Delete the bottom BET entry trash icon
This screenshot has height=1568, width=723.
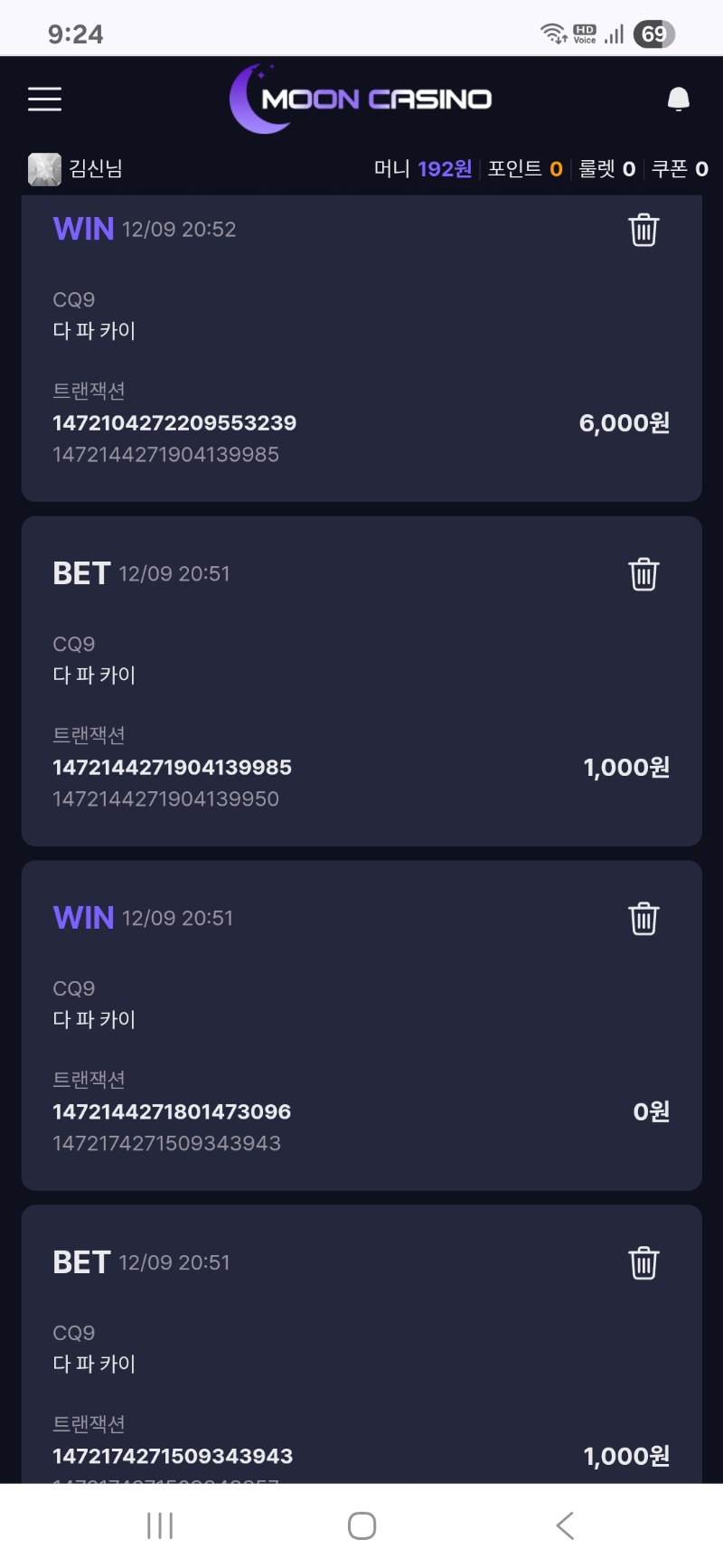click(x=643, y=1263)
